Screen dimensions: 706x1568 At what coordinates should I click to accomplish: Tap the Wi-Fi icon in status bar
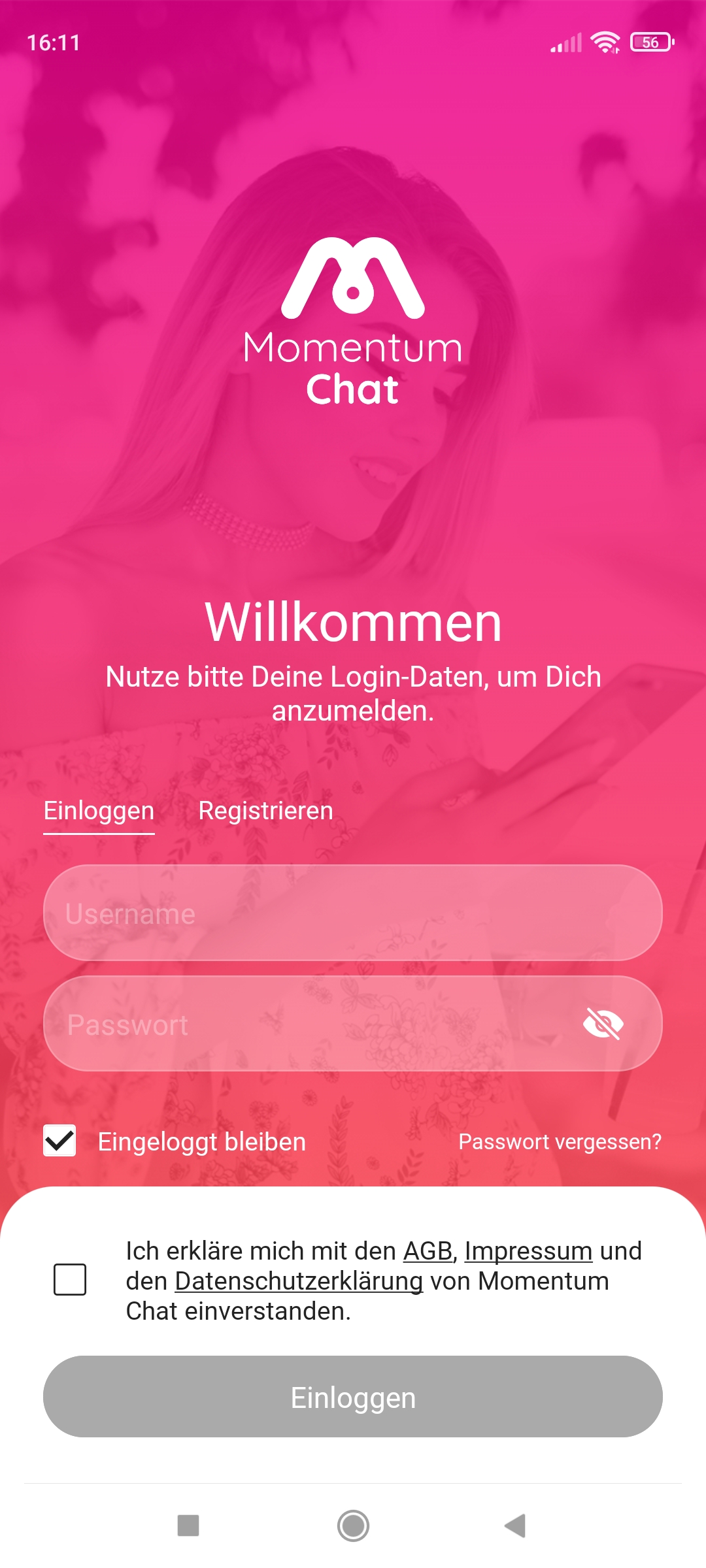point(605,41)
